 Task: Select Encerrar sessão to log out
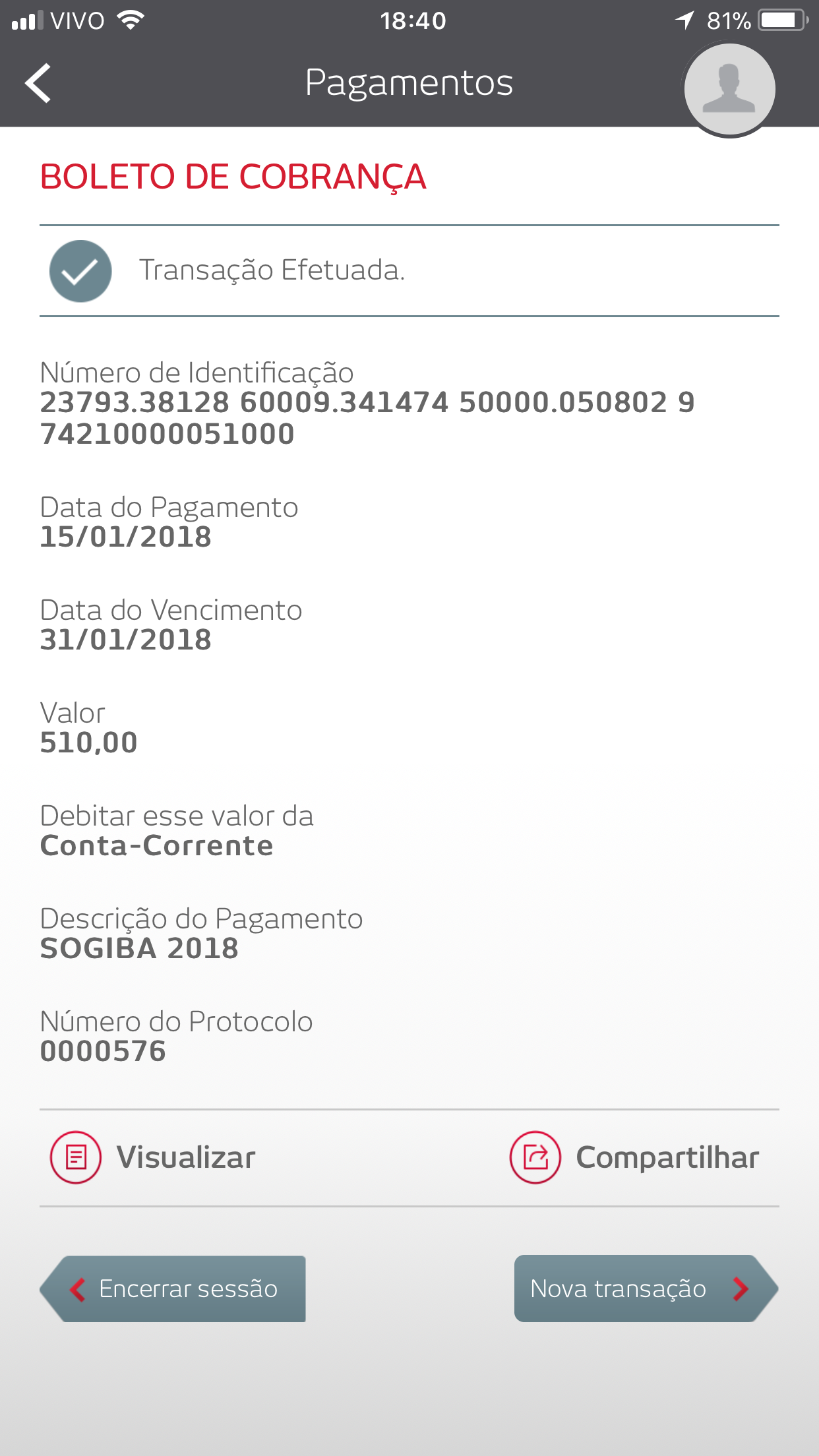(174, 1289)
